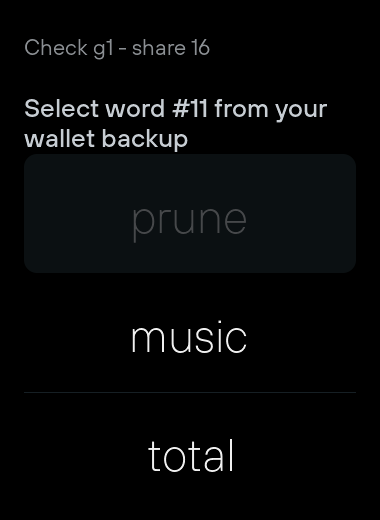
Task: Pick the word "total"
Action: [x=190, y=456]
